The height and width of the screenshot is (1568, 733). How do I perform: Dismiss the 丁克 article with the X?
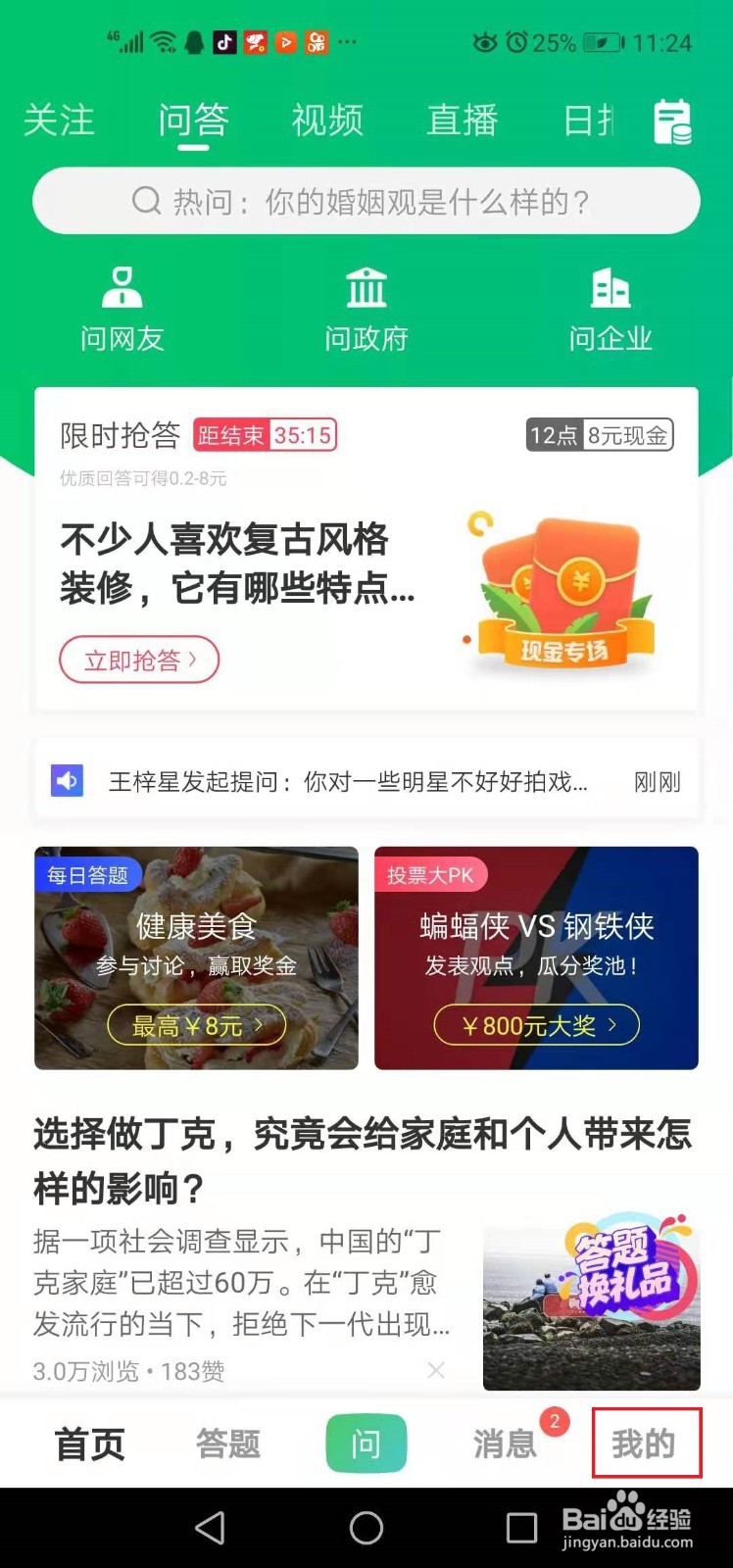437,1370
